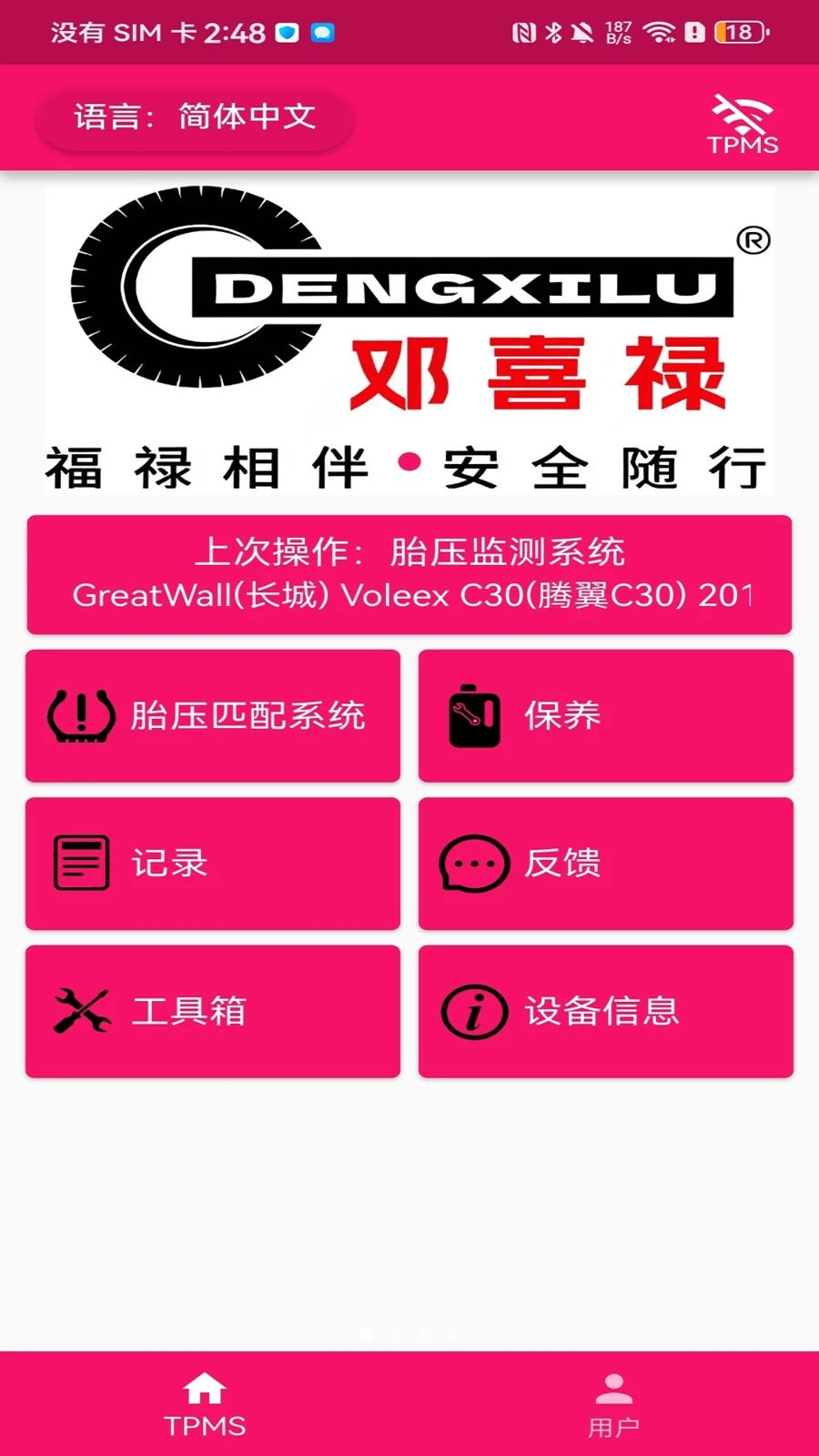This screenshot has width=819, height=1456.
Task: View the 记录 records
Action: tap(213, 863)
